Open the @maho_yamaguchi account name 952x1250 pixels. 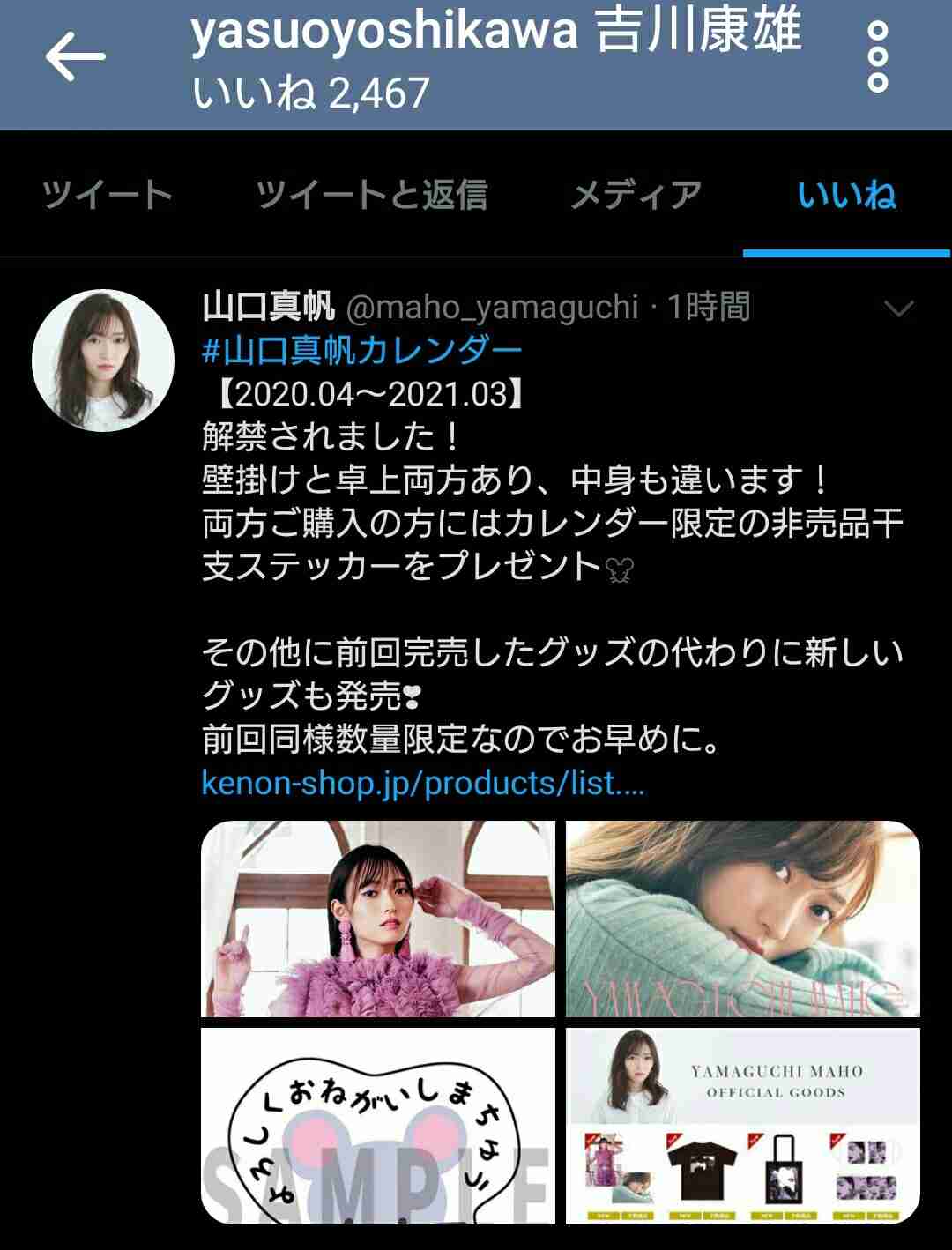492,308
